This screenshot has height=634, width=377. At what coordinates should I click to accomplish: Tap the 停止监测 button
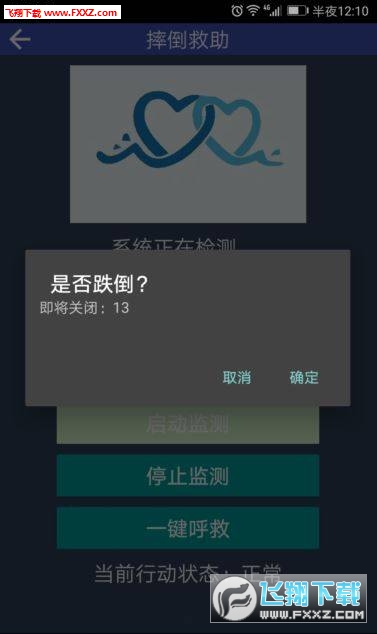188,476
